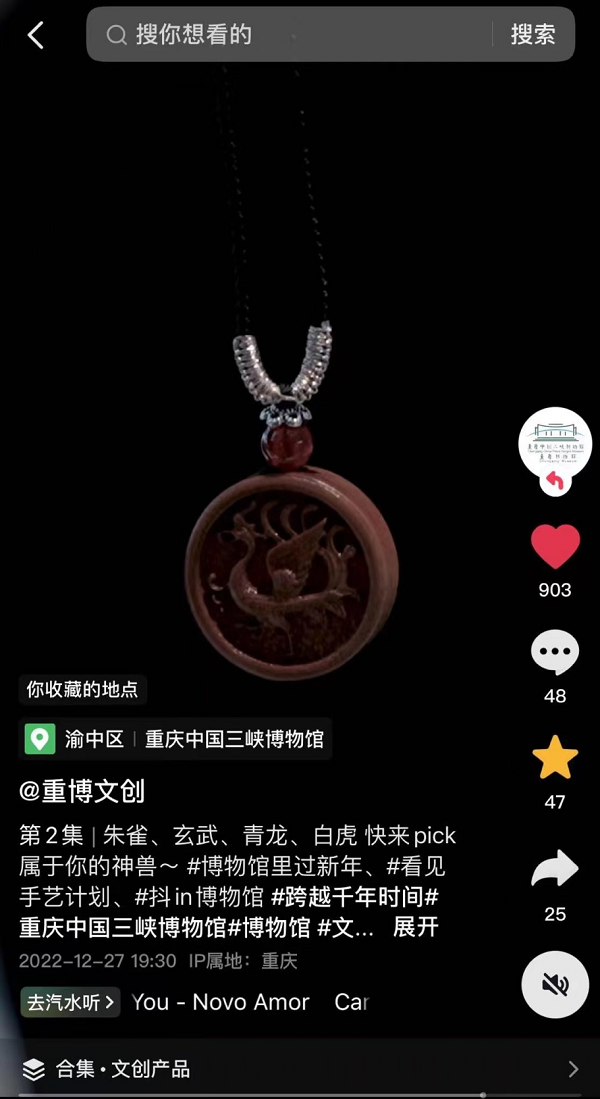Open the track You - Novo Amor
The height and width of the screenshot is (1099, 600).
pyautogui.click(x=220, y=1002)
